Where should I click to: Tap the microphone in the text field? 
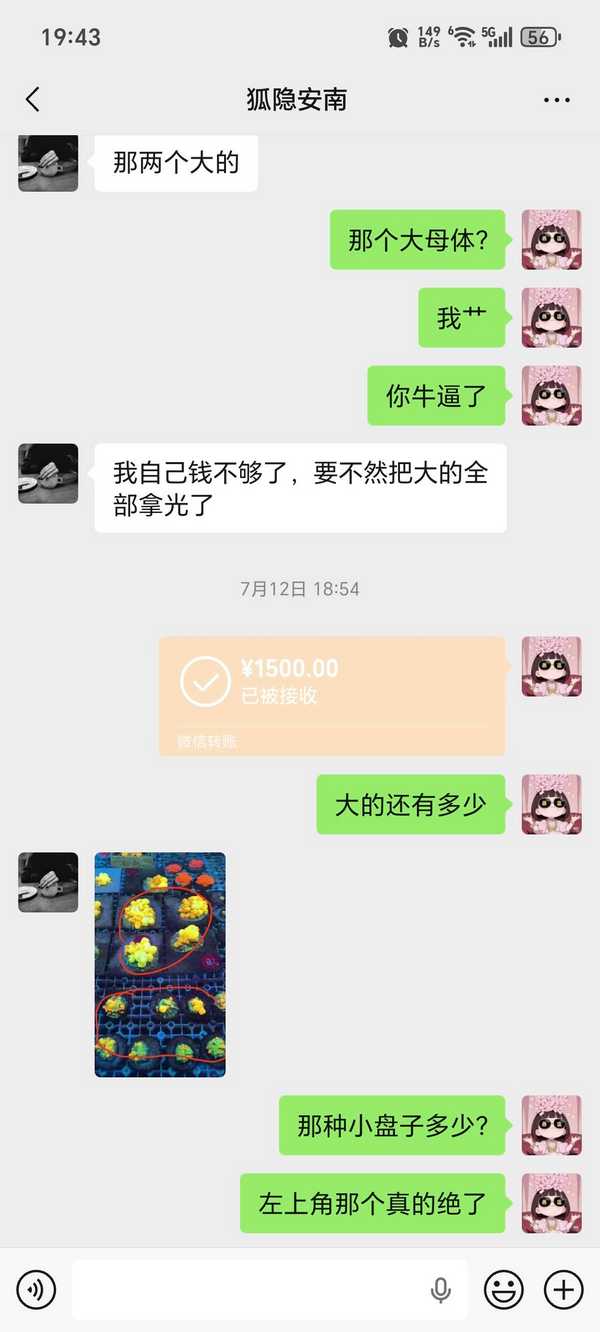(x=440, y=1290)
